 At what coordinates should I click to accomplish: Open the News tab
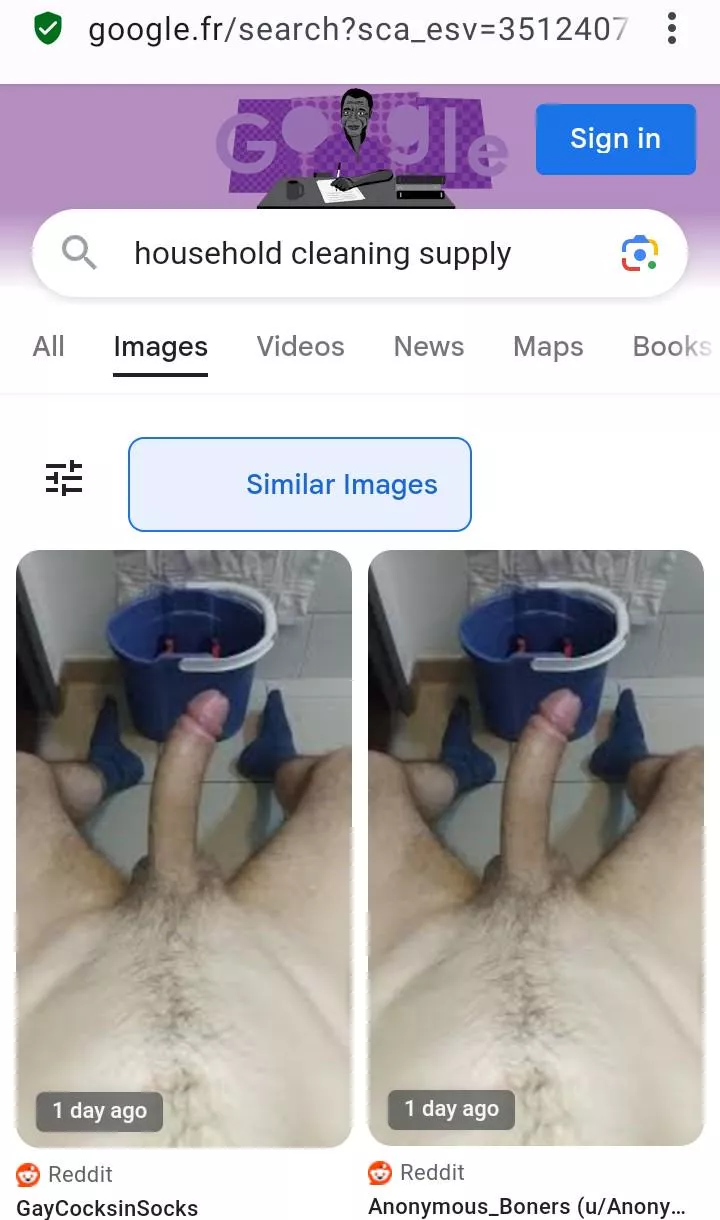click(428, 346)
